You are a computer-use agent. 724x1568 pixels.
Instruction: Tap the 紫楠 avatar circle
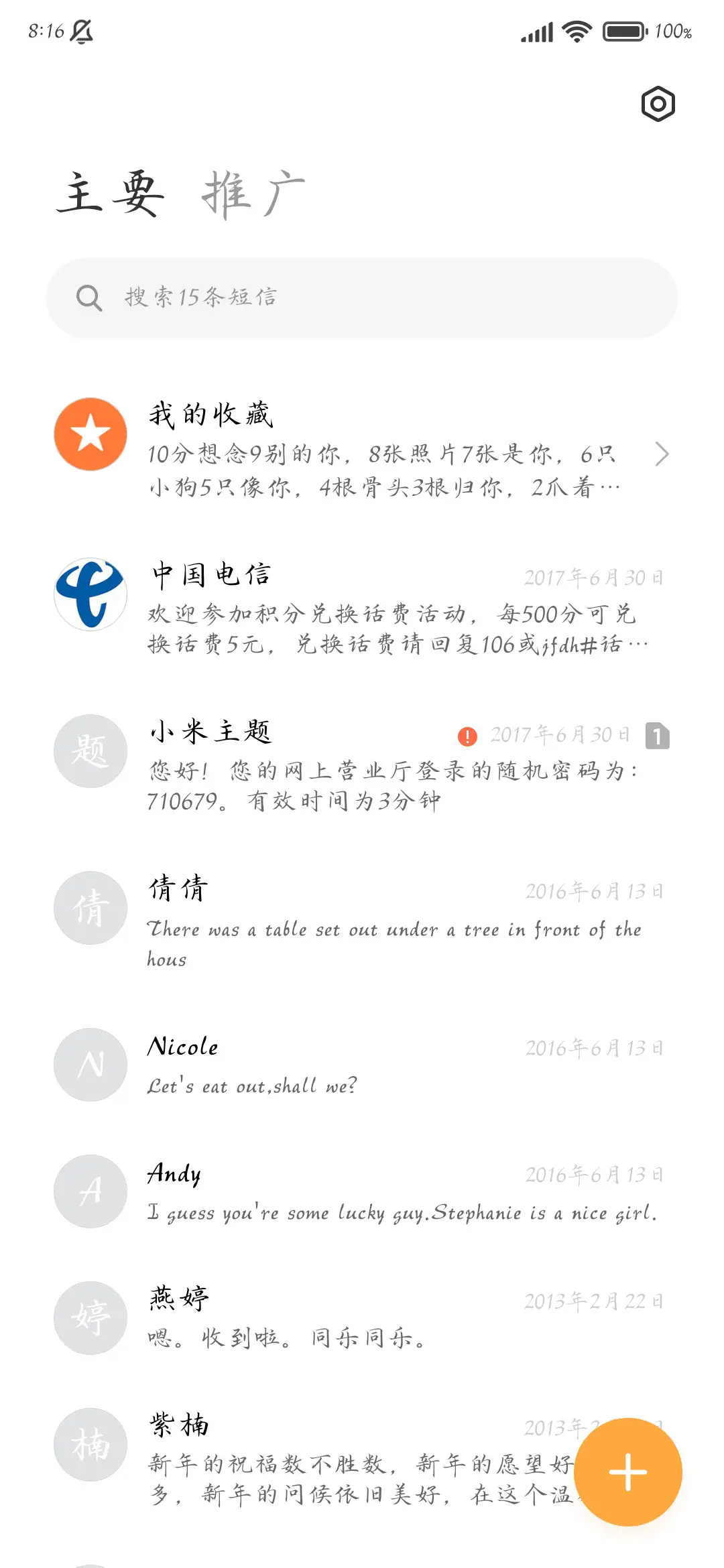point(90,1445)
